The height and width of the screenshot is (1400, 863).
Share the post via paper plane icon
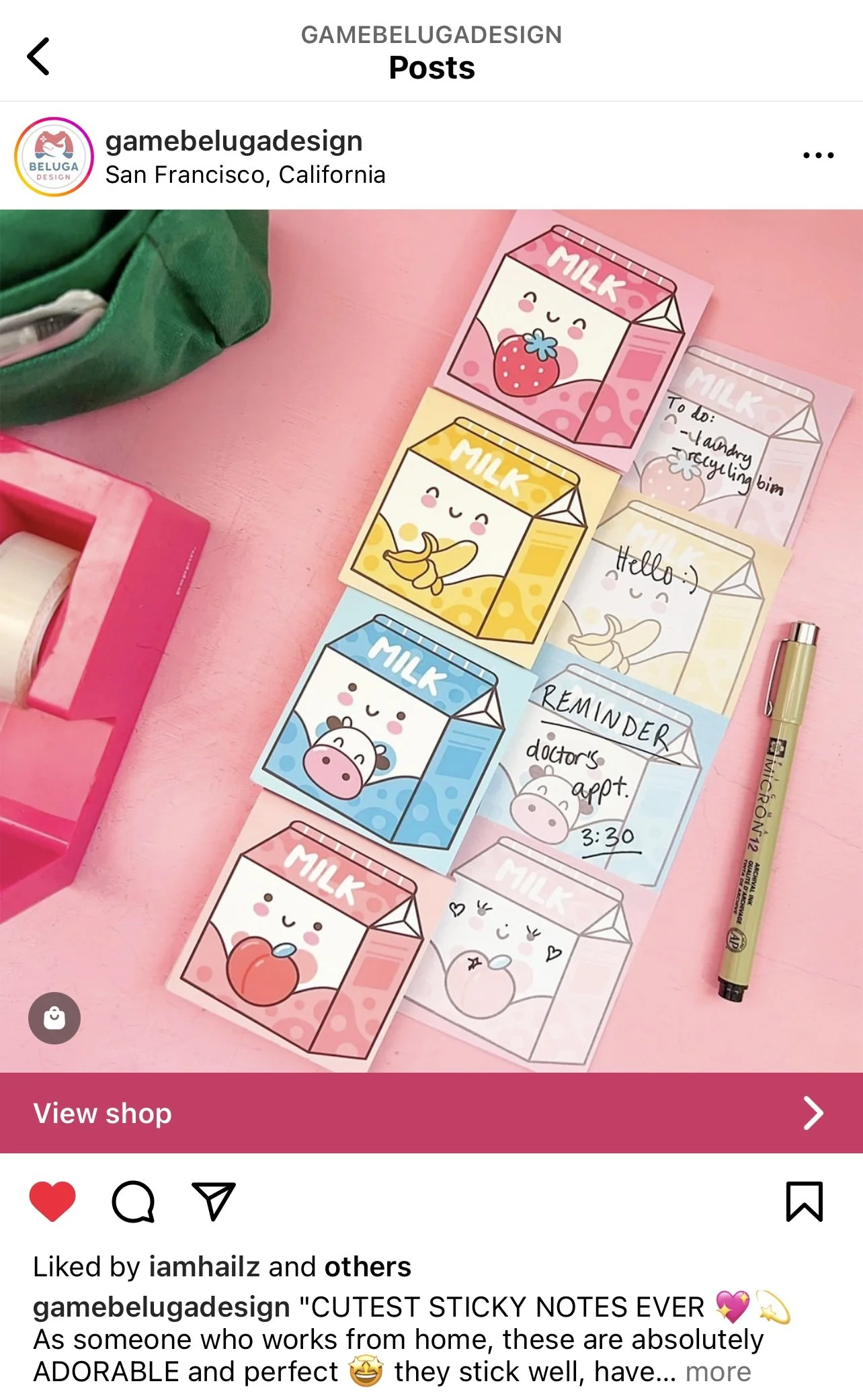(214, 1202)
